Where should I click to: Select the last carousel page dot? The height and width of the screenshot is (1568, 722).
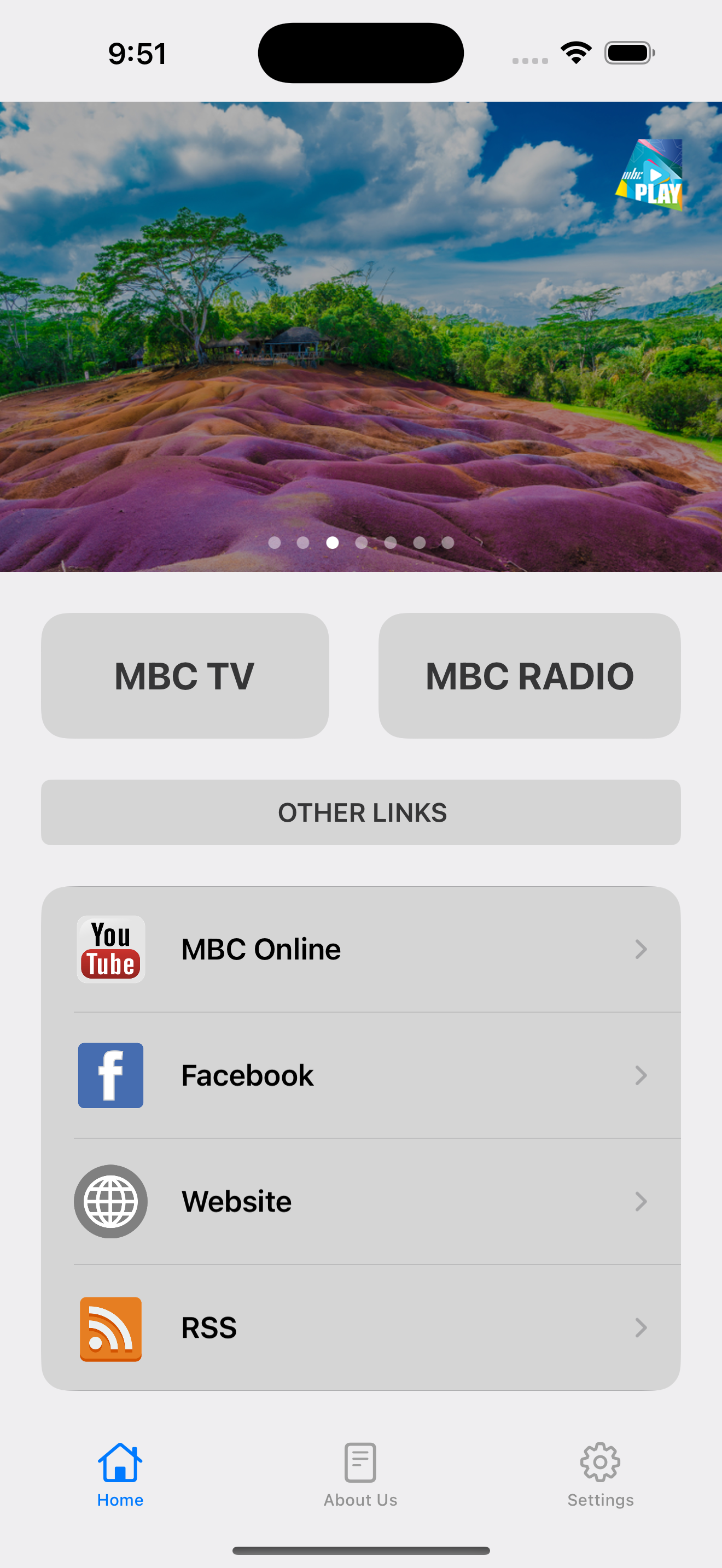click(447, 542)
